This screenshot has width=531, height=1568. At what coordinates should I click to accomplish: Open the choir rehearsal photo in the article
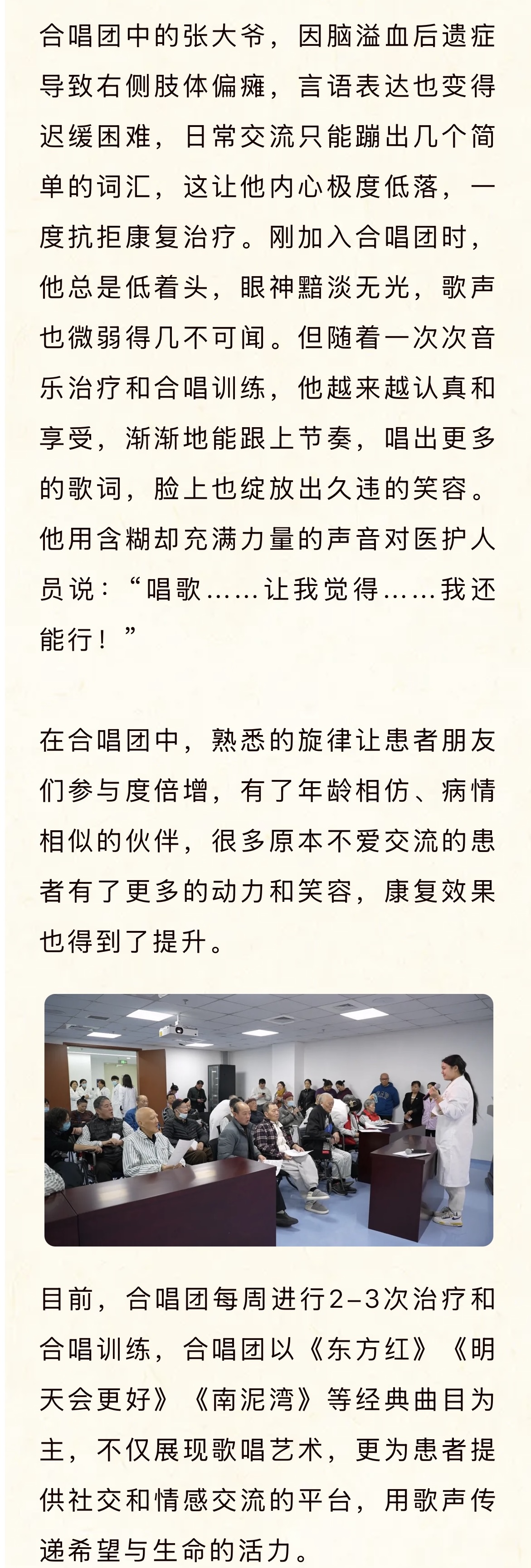tap(268, 1120)
